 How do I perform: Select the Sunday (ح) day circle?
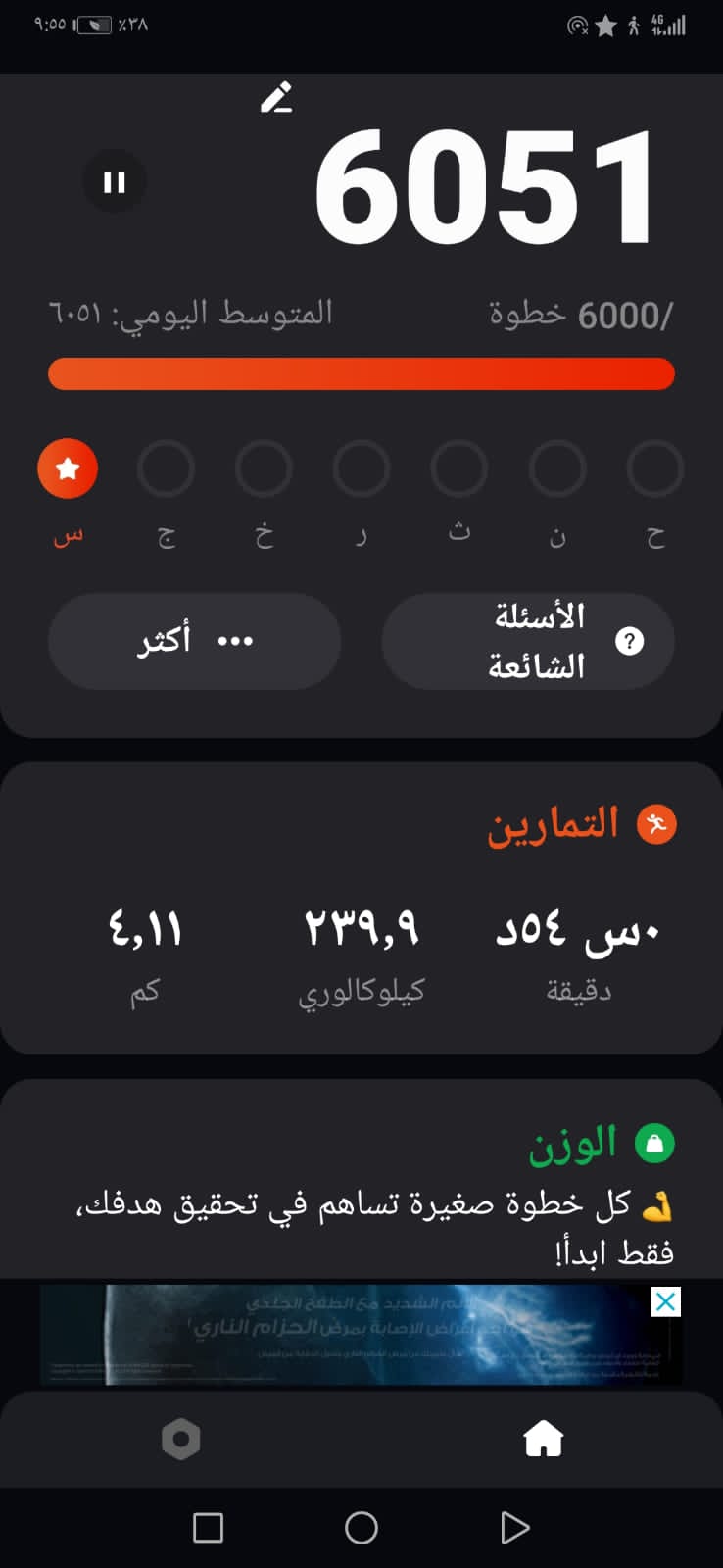654,468
